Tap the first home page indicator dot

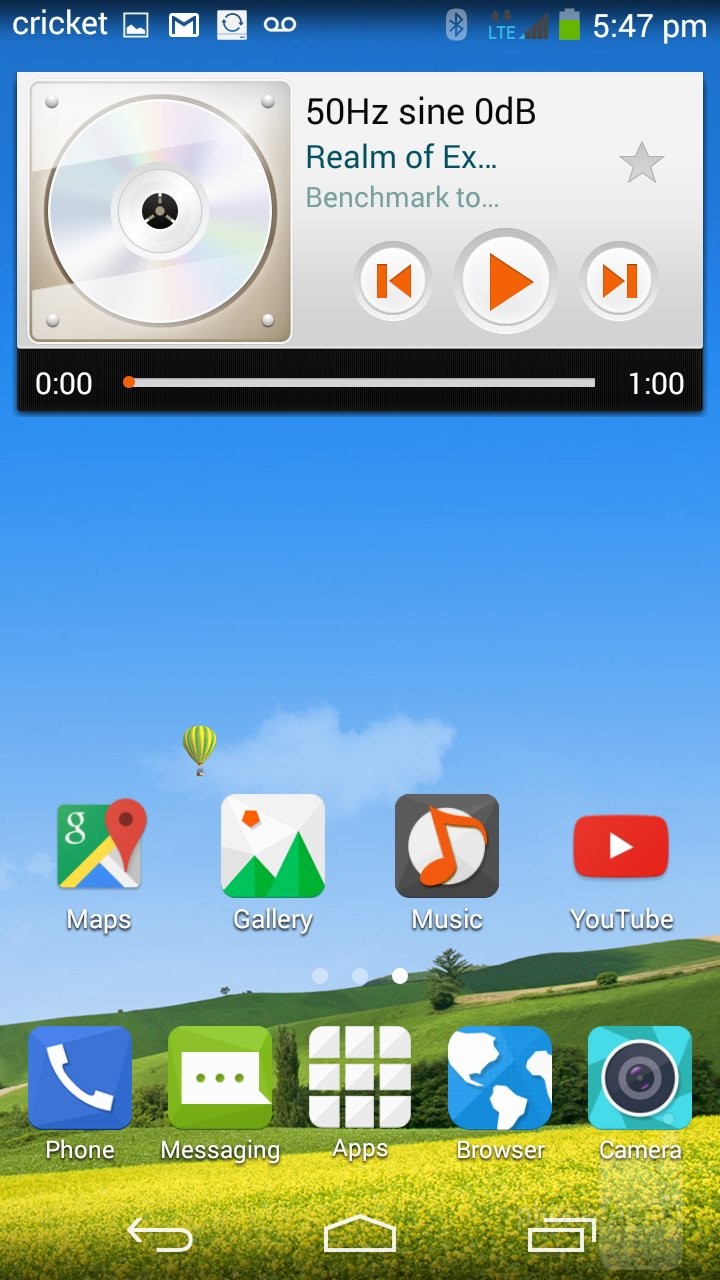[x=320, y=976]
